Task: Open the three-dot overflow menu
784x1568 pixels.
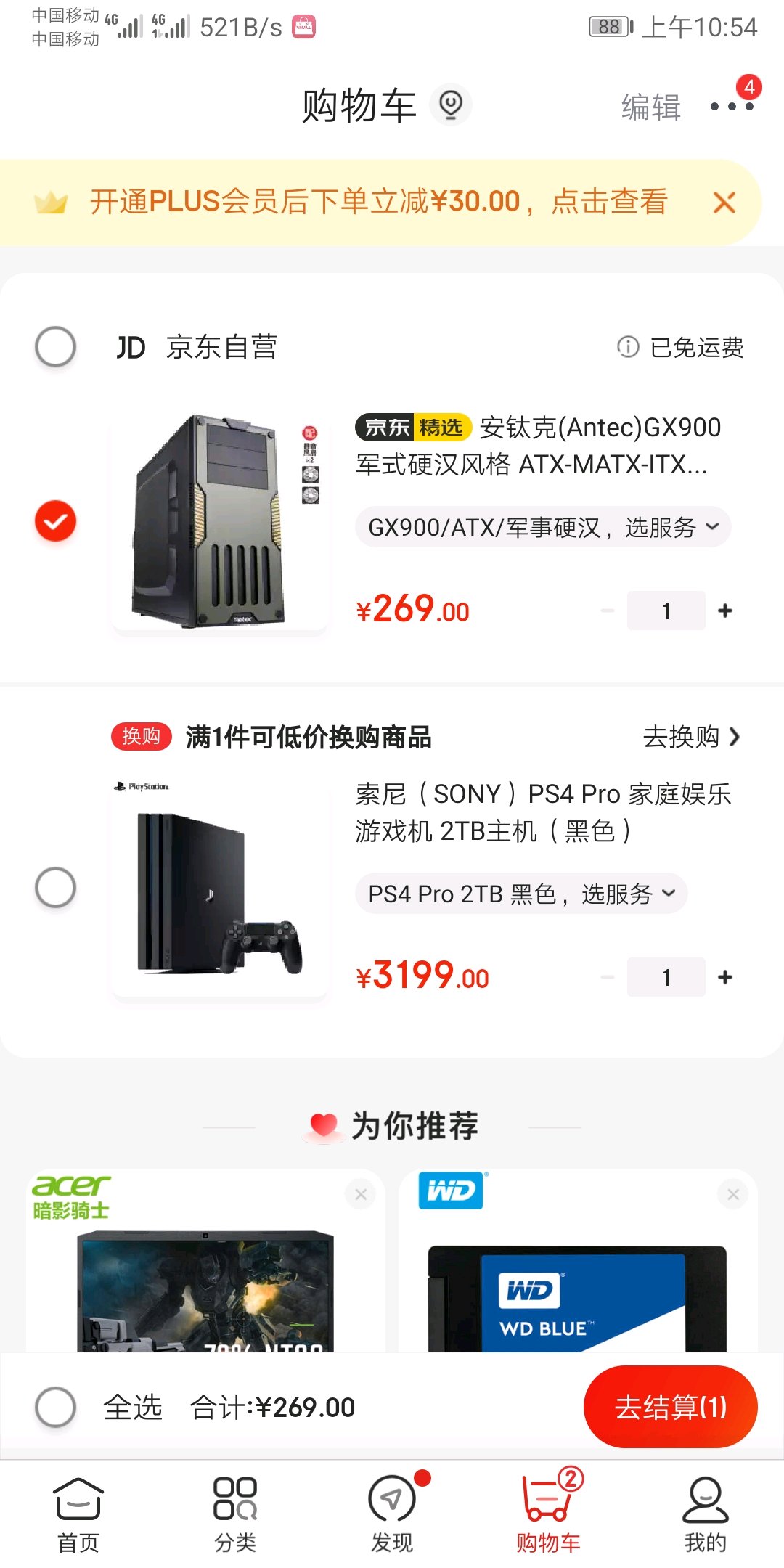Action: click(x=731, y=107)
